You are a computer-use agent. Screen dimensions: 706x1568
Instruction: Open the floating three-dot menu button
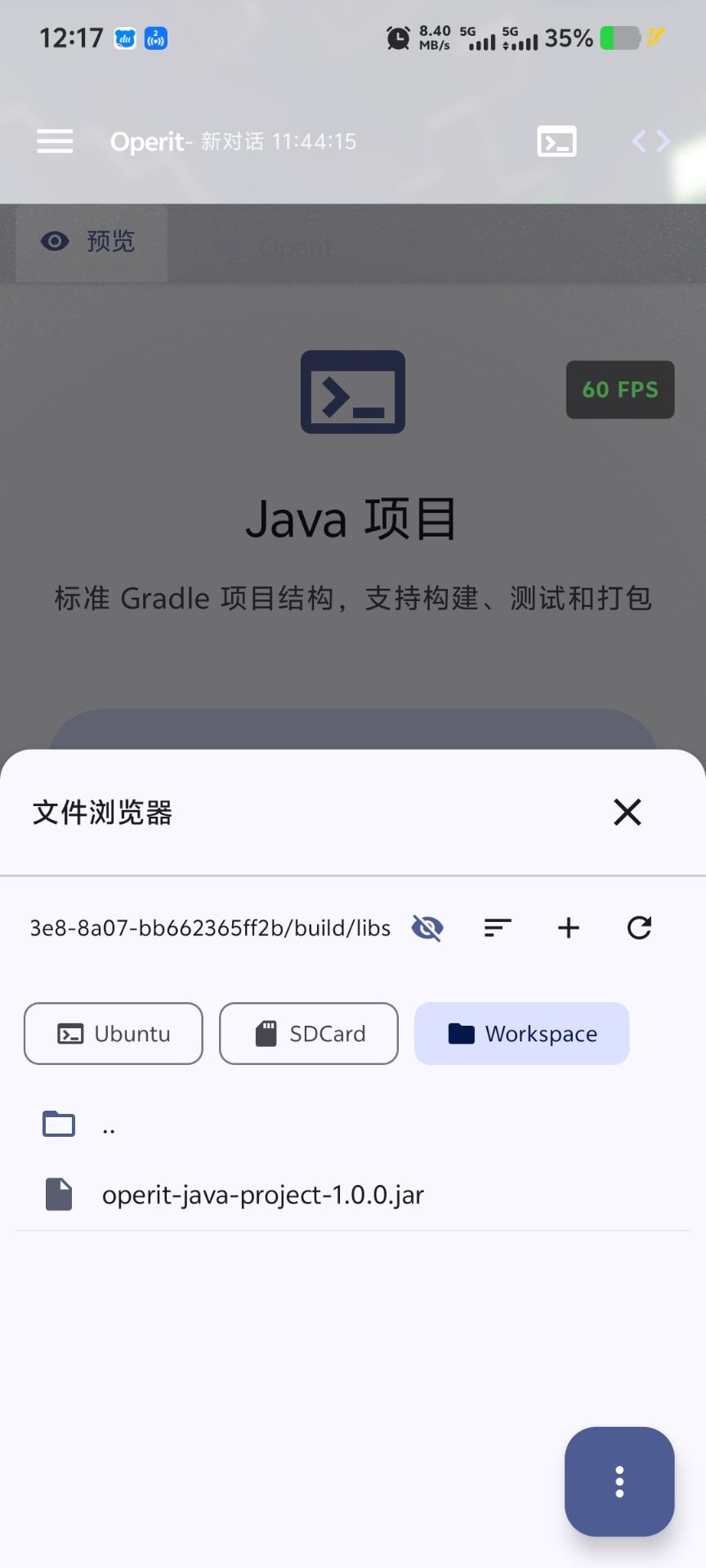pyautogui.click(x=619, y=1481)
